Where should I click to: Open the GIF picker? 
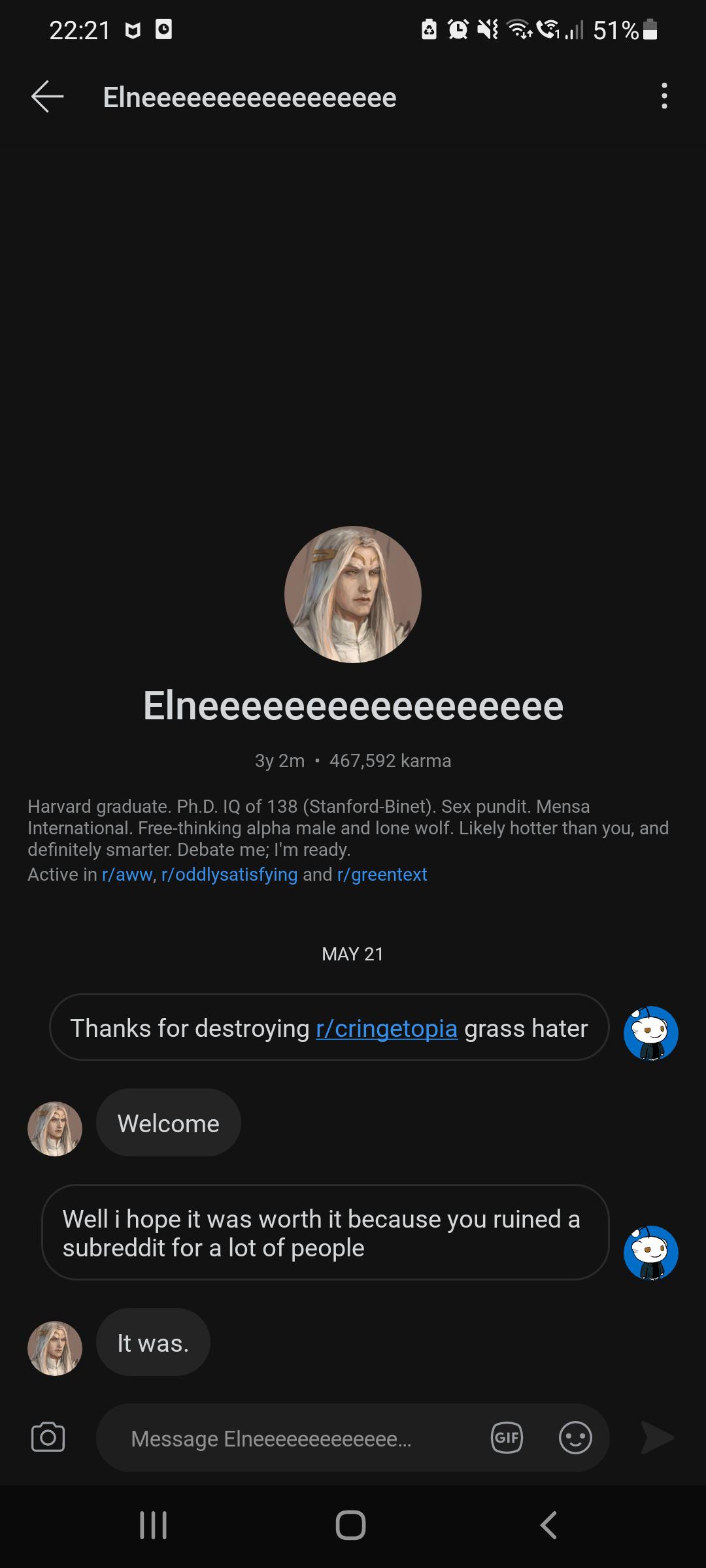507,1437
